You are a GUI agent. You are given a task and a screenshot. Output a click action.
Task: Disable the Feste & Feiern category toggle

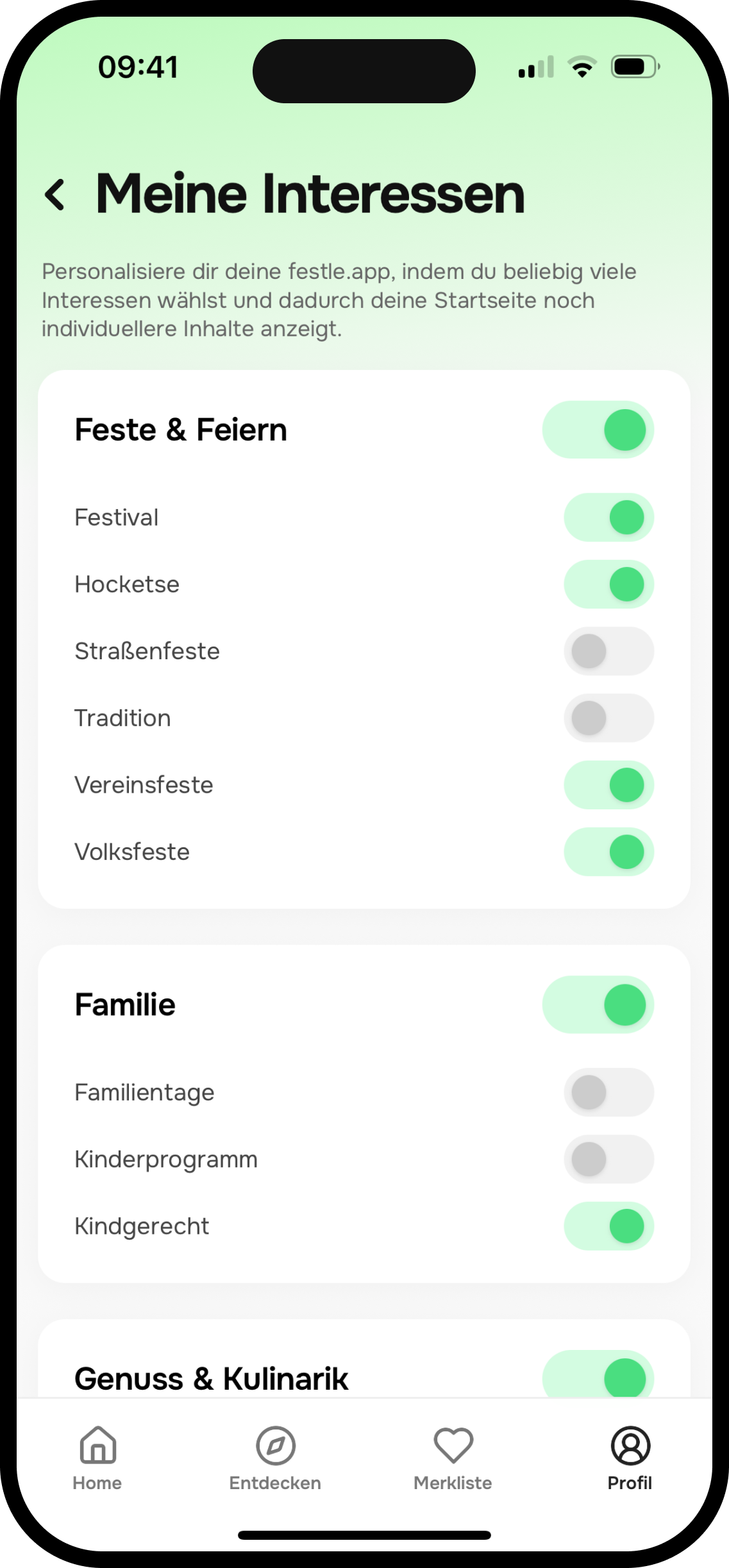(598, 430)
